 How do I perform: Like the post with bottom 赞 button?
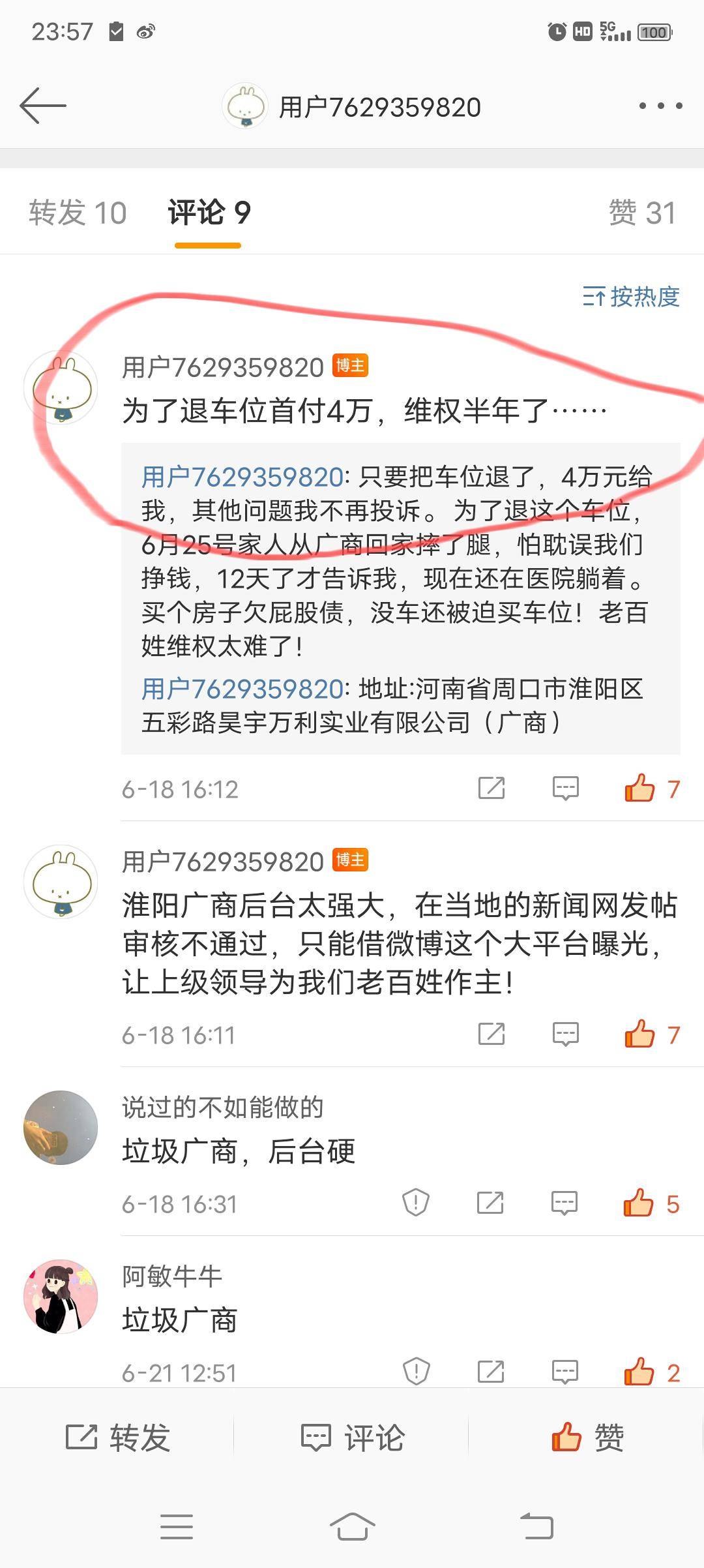[587, 1438]
